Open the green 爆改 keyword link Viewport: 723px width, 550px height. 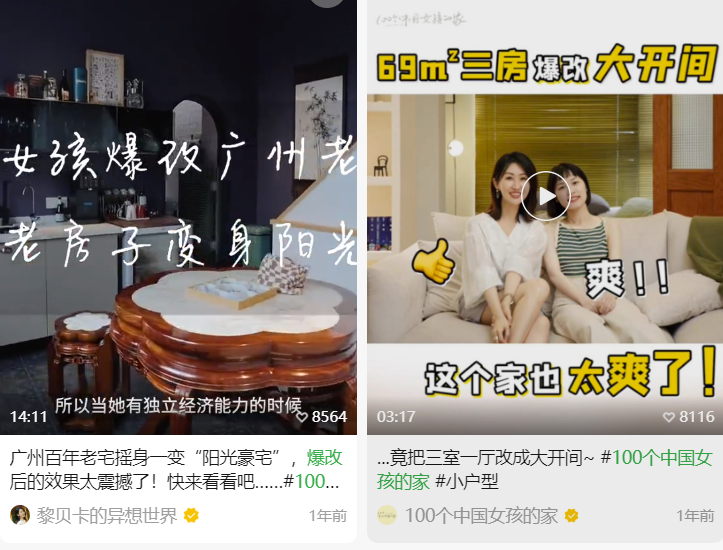click(x=324, y=458)
